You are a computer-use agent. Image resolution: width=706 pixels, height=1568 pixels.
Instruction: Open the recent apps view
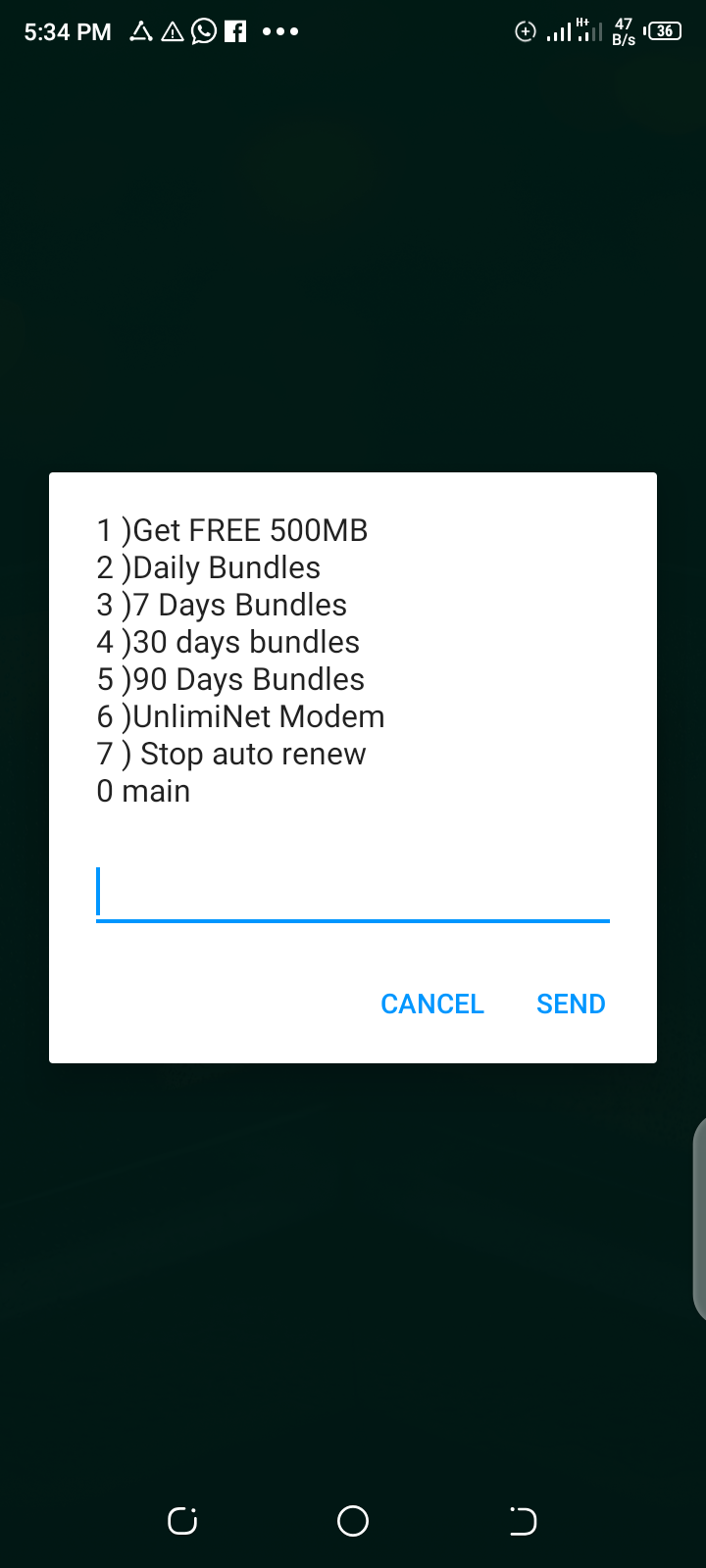[182, 1521]
